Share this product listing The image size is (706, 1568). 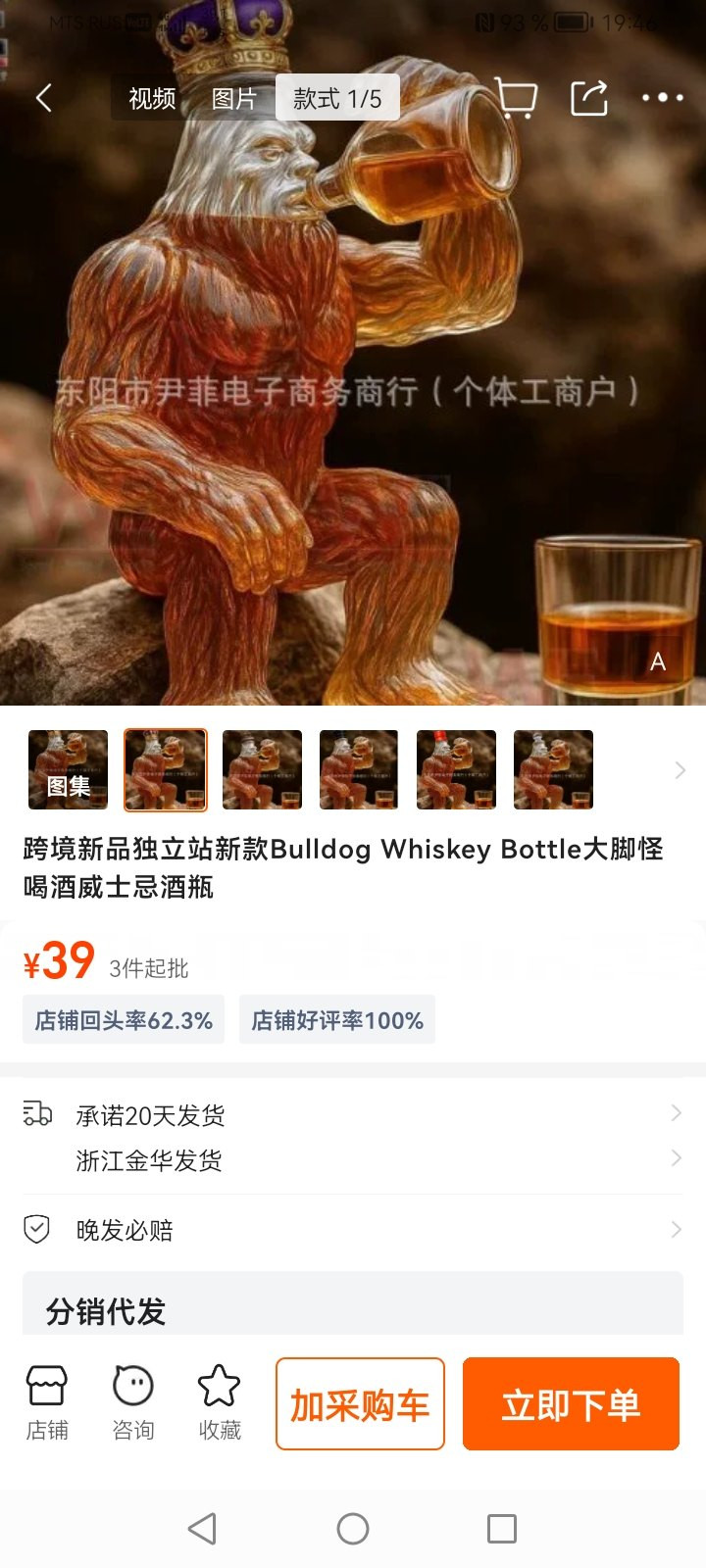pyautogui.click(x=589, y=98)
